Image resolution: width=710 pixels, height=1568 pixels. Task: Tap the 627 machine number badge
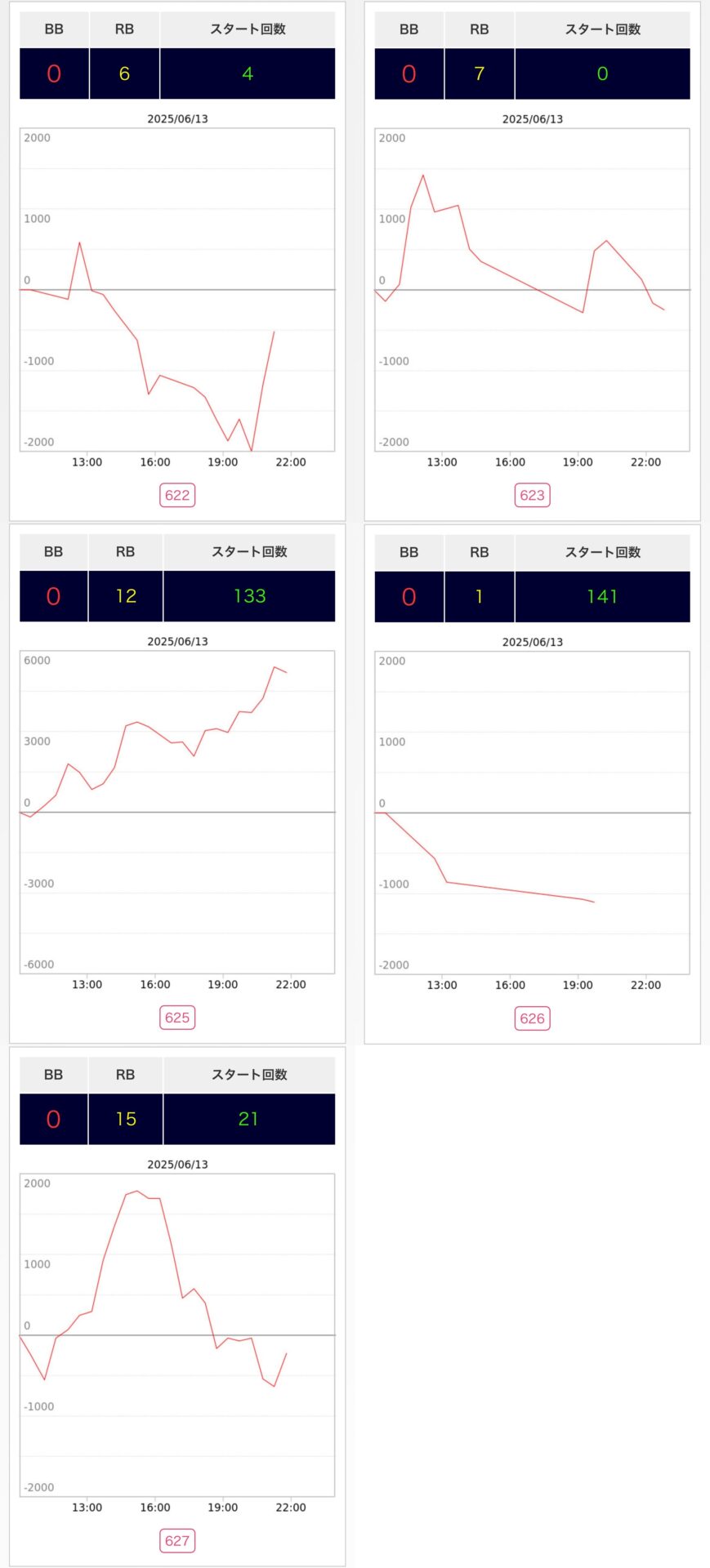[177, 1541]
